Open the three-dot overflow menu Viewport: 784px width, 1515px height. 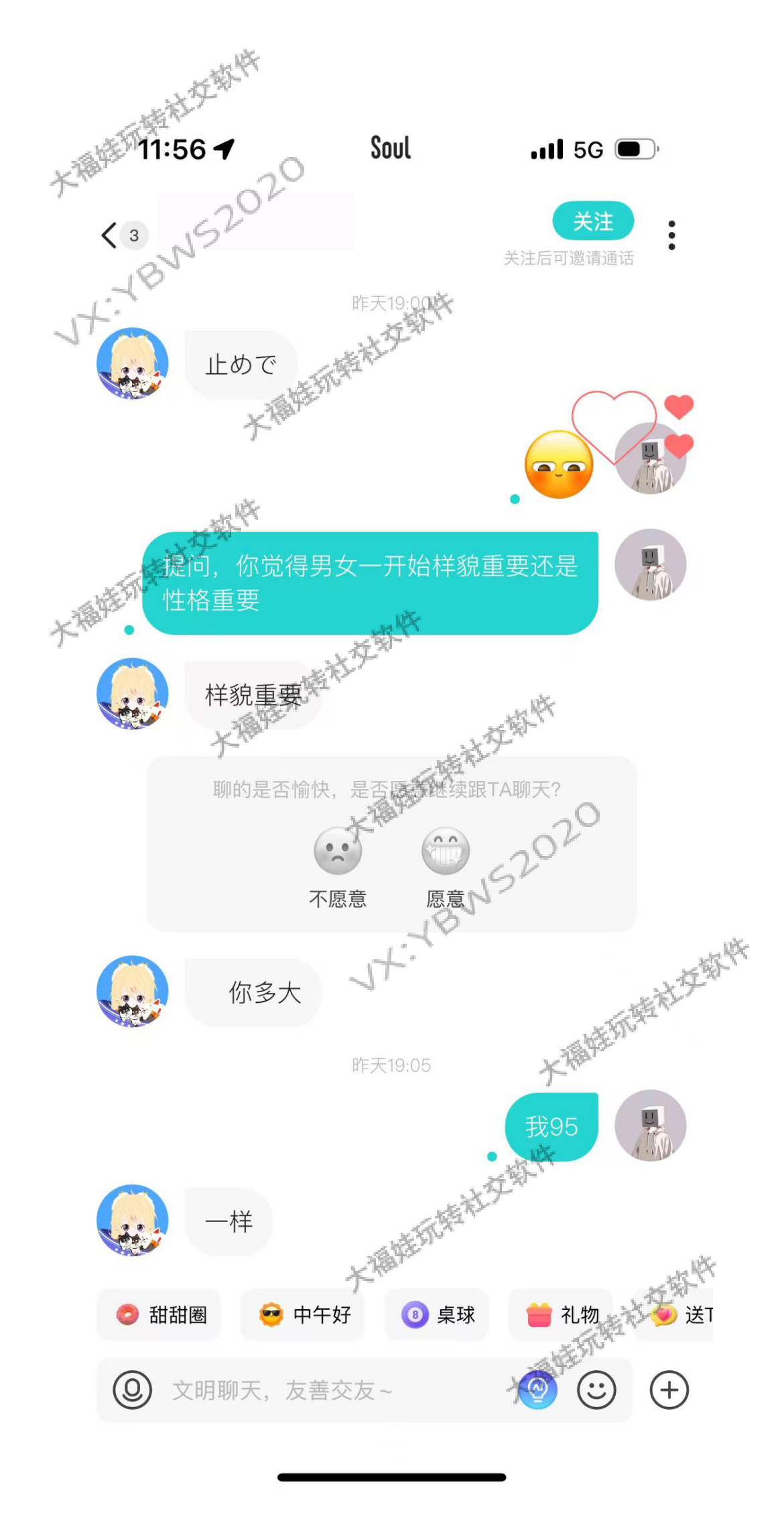click(671, 235)
